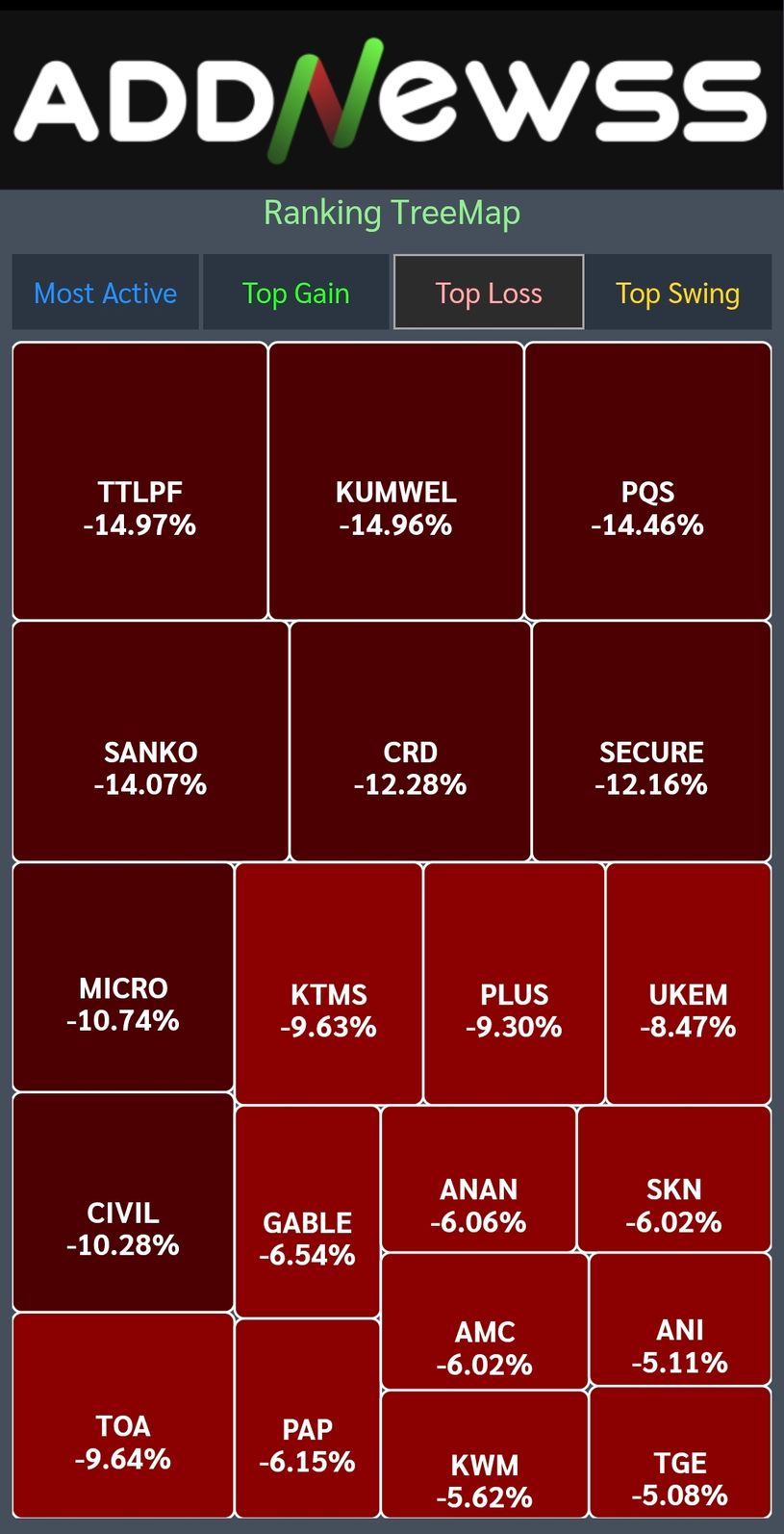Image resolution: width=784 pixels, height=1534 pixels.
Task: Open the Top Swing tab
Action: (x=678, y=292)
